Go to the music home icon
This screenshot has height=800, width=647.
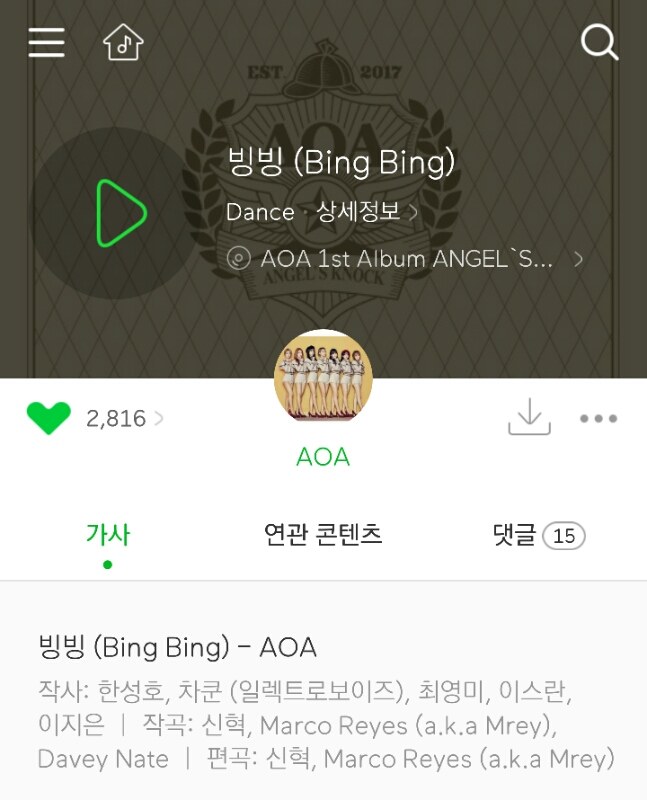pyautogui.click(x=123, y=42)
